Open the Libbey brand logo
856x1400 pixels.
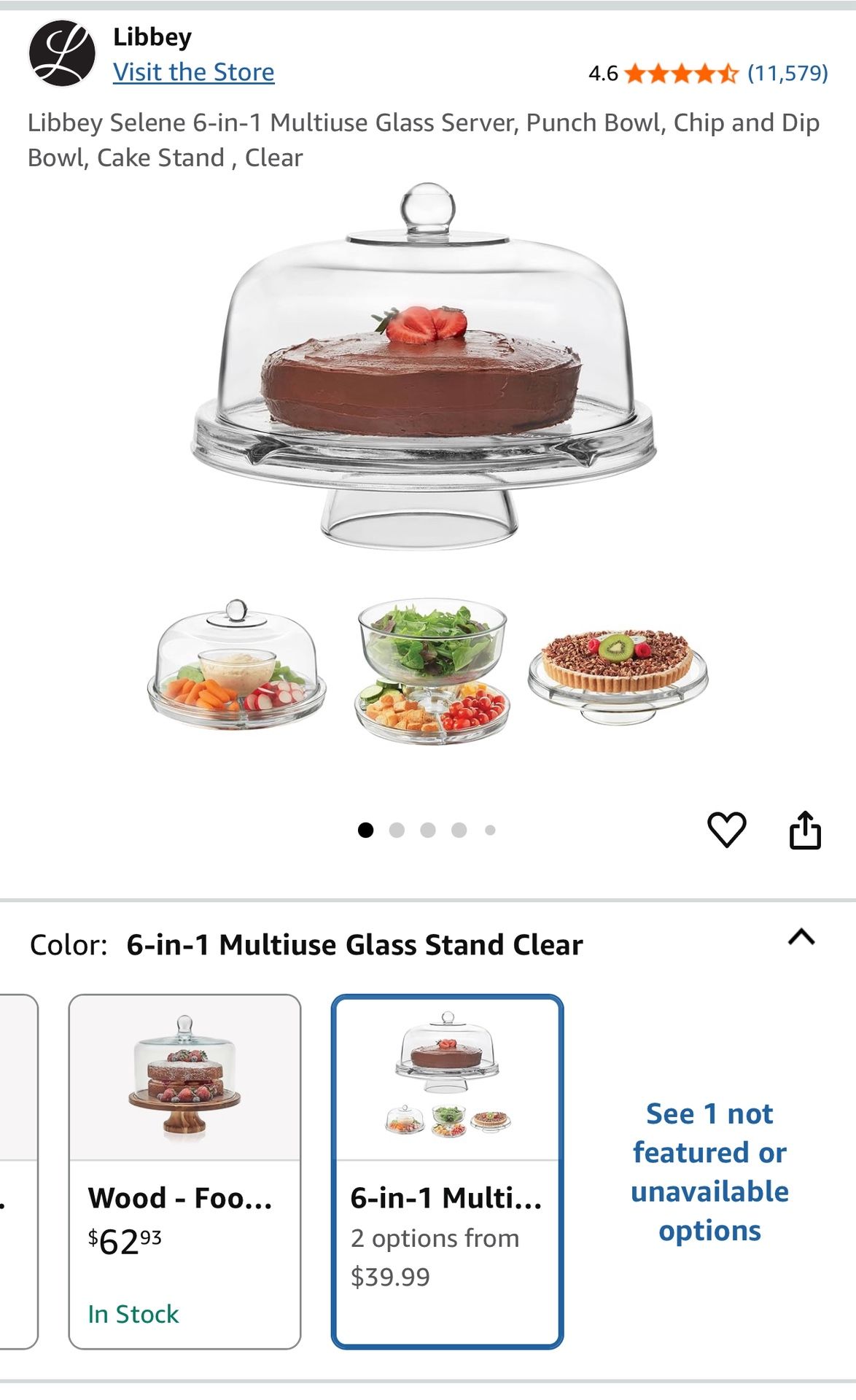[62, 53]
